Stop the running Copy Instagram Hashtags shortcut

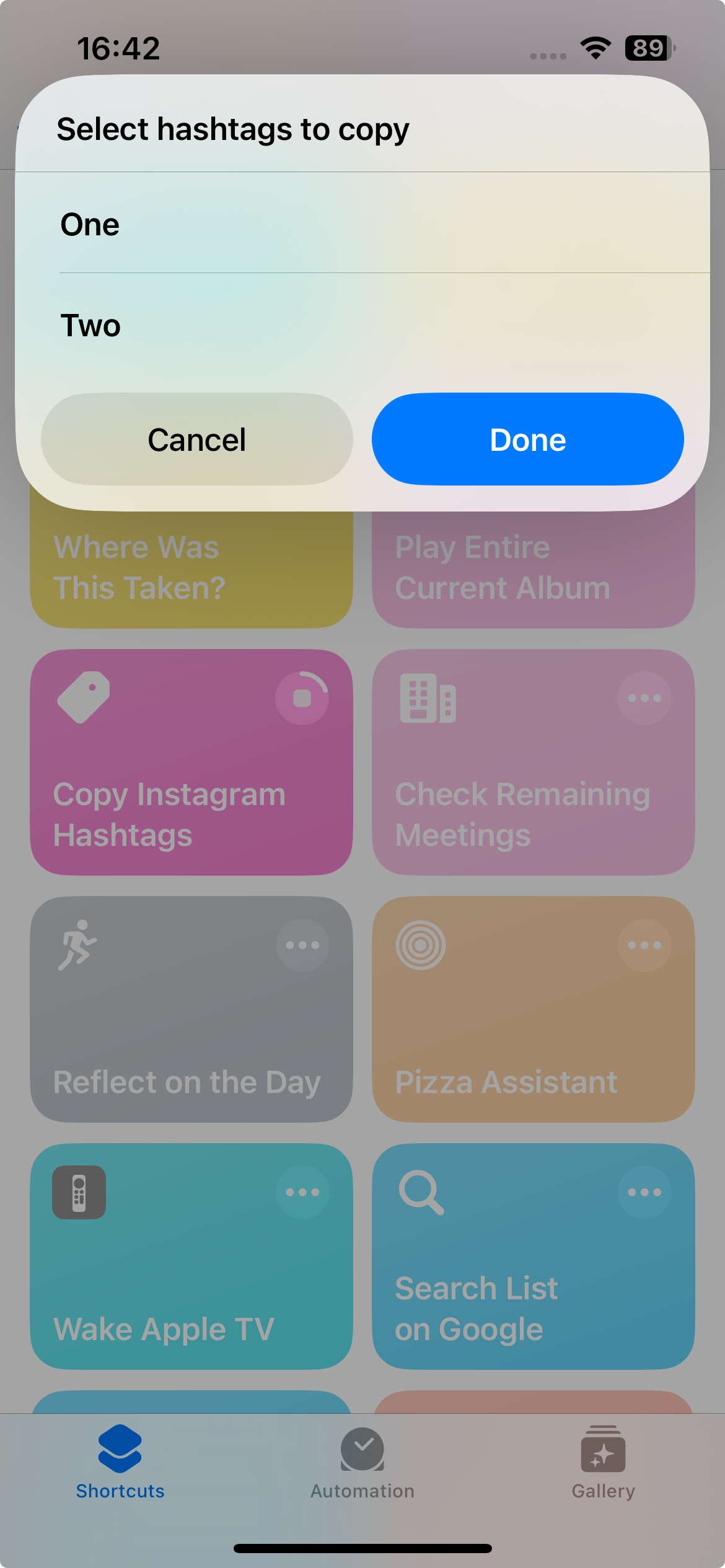point(302,698)
